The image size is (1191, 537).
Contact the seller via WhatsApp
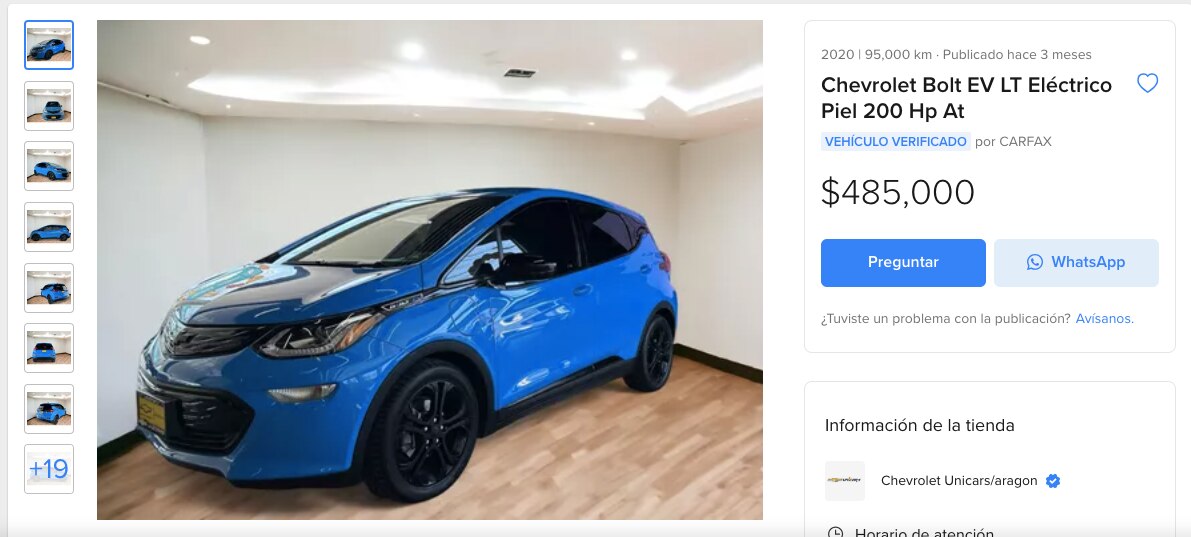point(1076,263)
